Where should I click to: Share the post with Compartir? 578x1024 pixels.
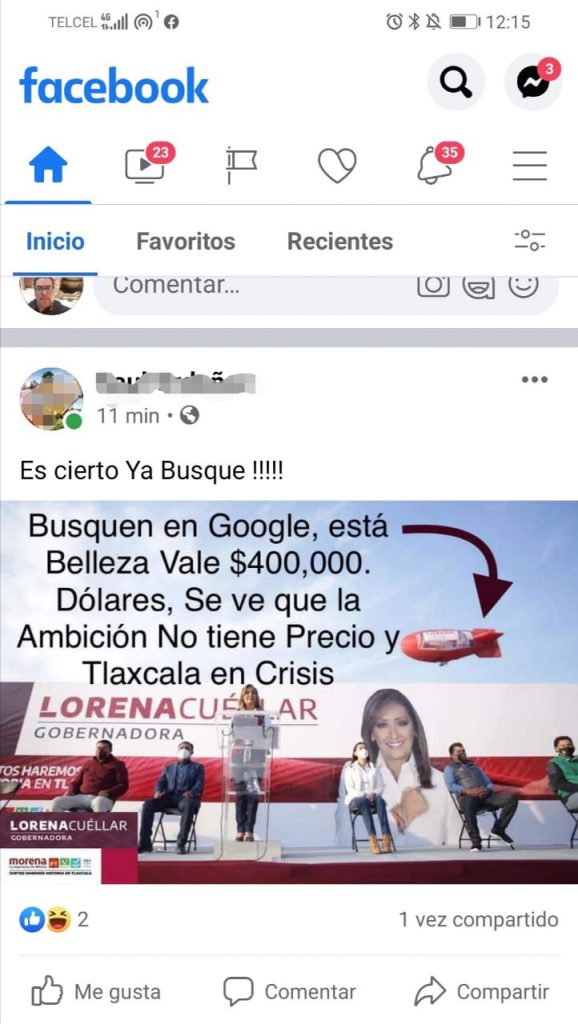tap(481, 992)
